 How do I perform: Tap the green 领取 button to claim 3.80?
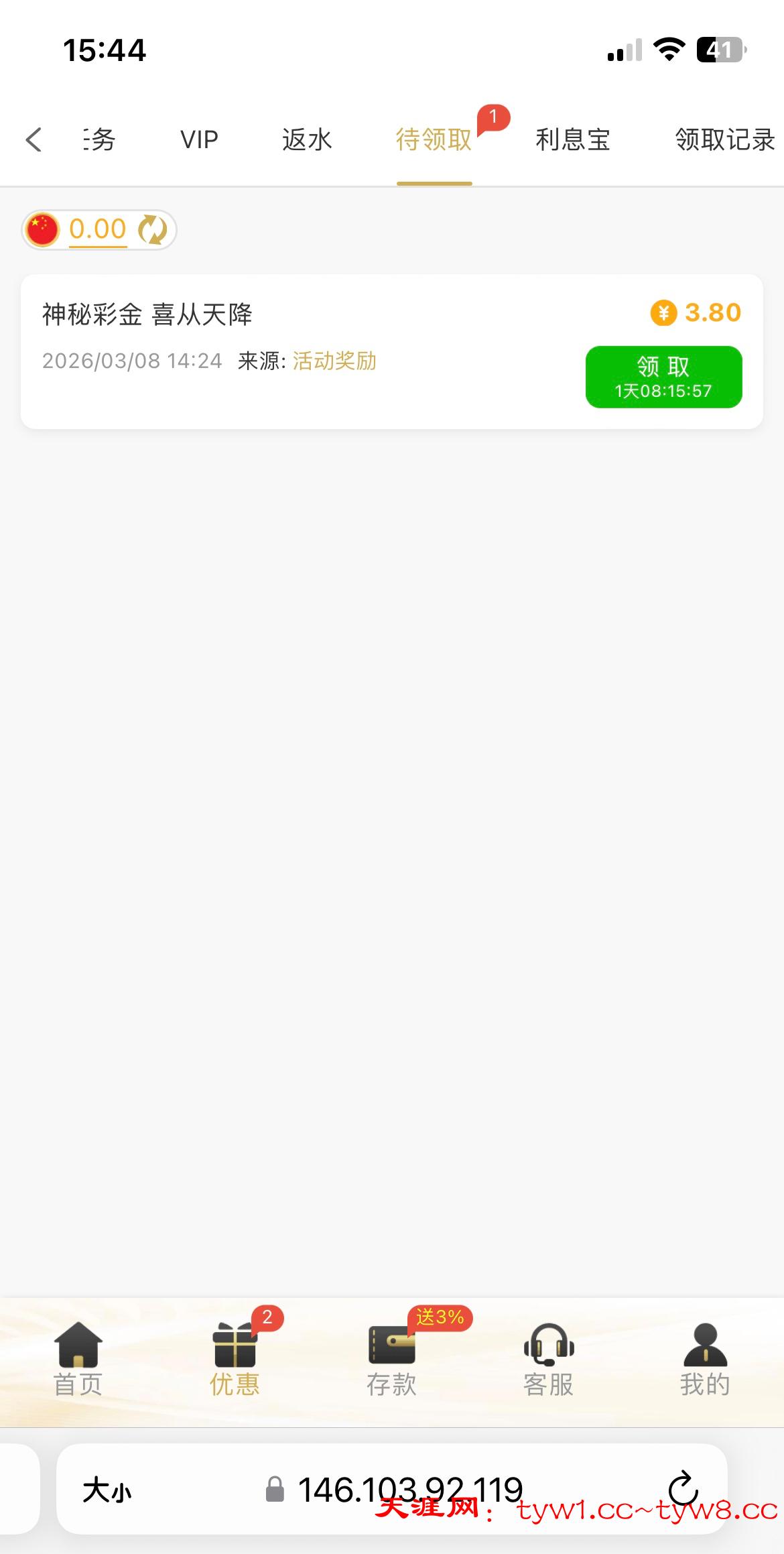click(x=663, y=377)
